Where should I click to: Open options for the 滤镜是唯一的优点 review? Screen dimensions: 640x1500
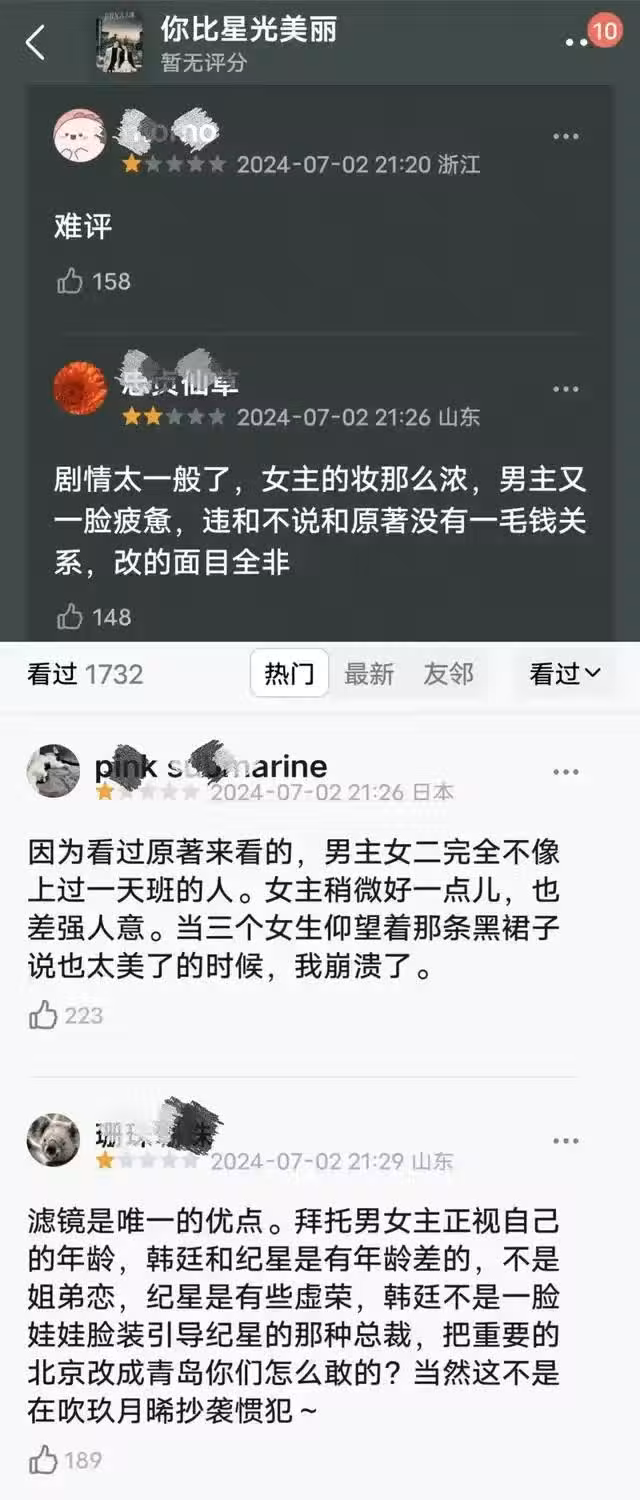click(566, 1140)
